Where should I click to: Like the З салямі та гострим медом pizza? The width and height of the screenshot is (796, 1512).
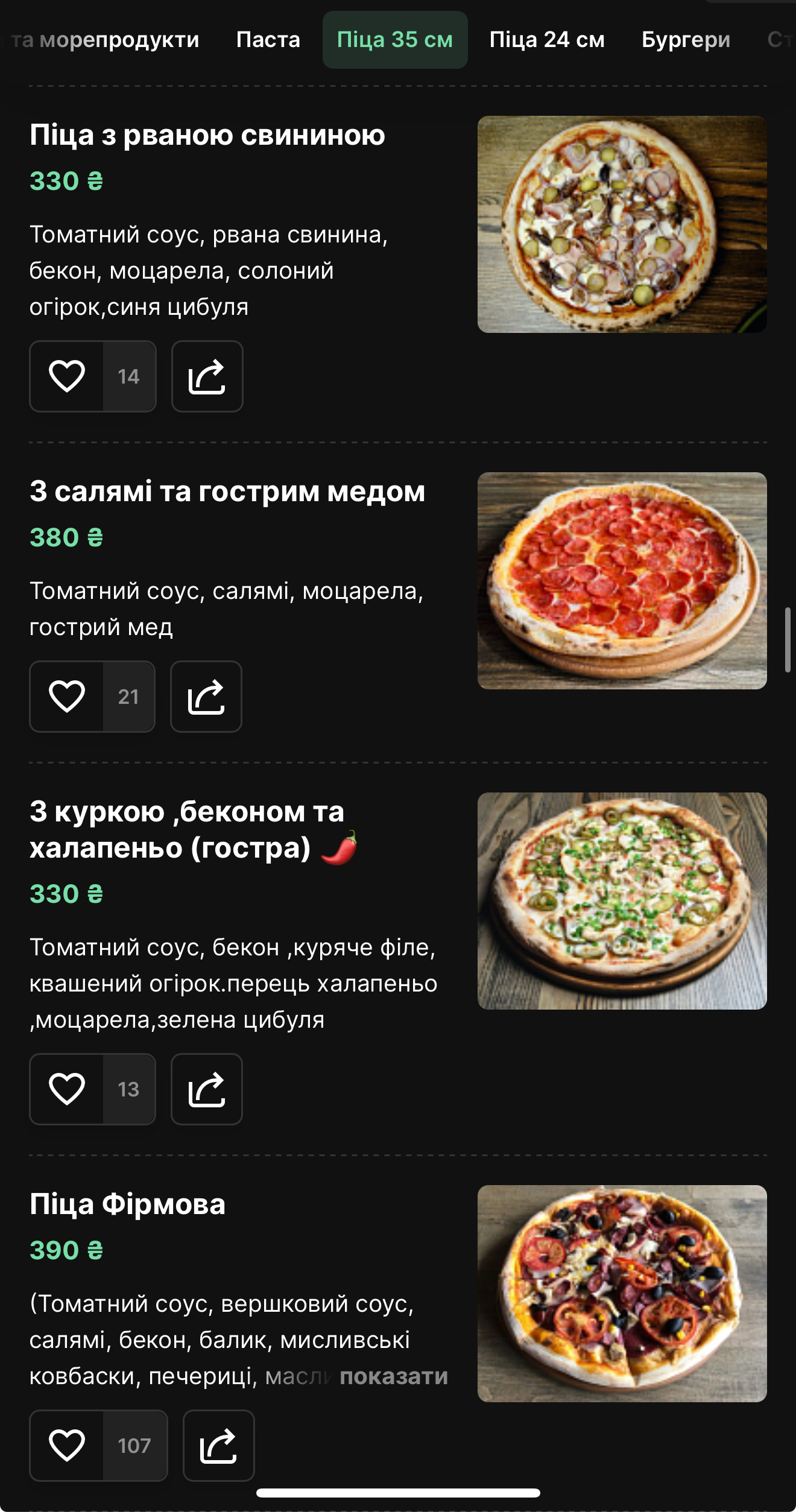(x=67, y=697)
